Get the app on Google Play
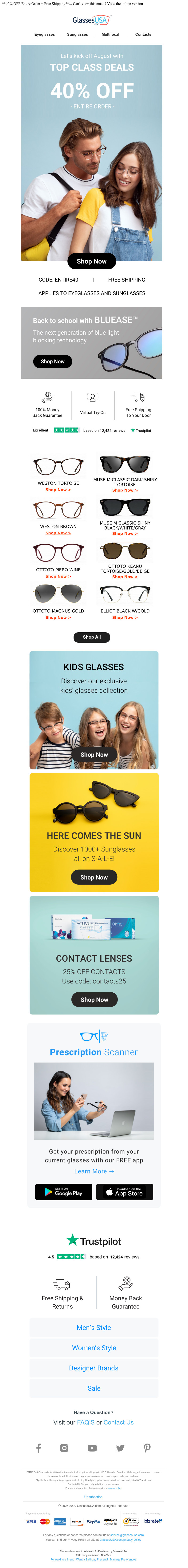Viewport: 188px width, 1568px height. coord(64,1192)
